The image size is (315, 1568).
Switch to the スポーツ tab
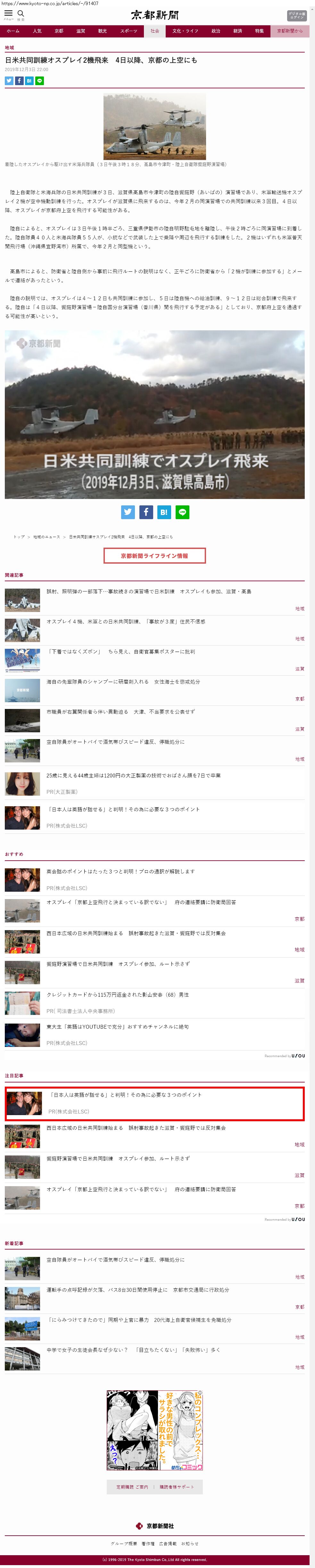128,31
